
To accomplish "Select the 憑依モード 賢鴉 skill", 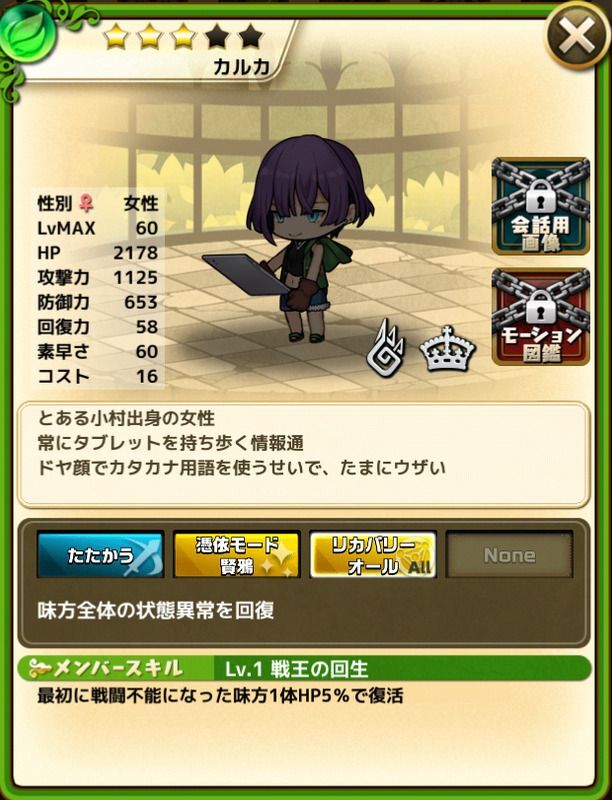I will pyautogui.click(x=236, y=555).
